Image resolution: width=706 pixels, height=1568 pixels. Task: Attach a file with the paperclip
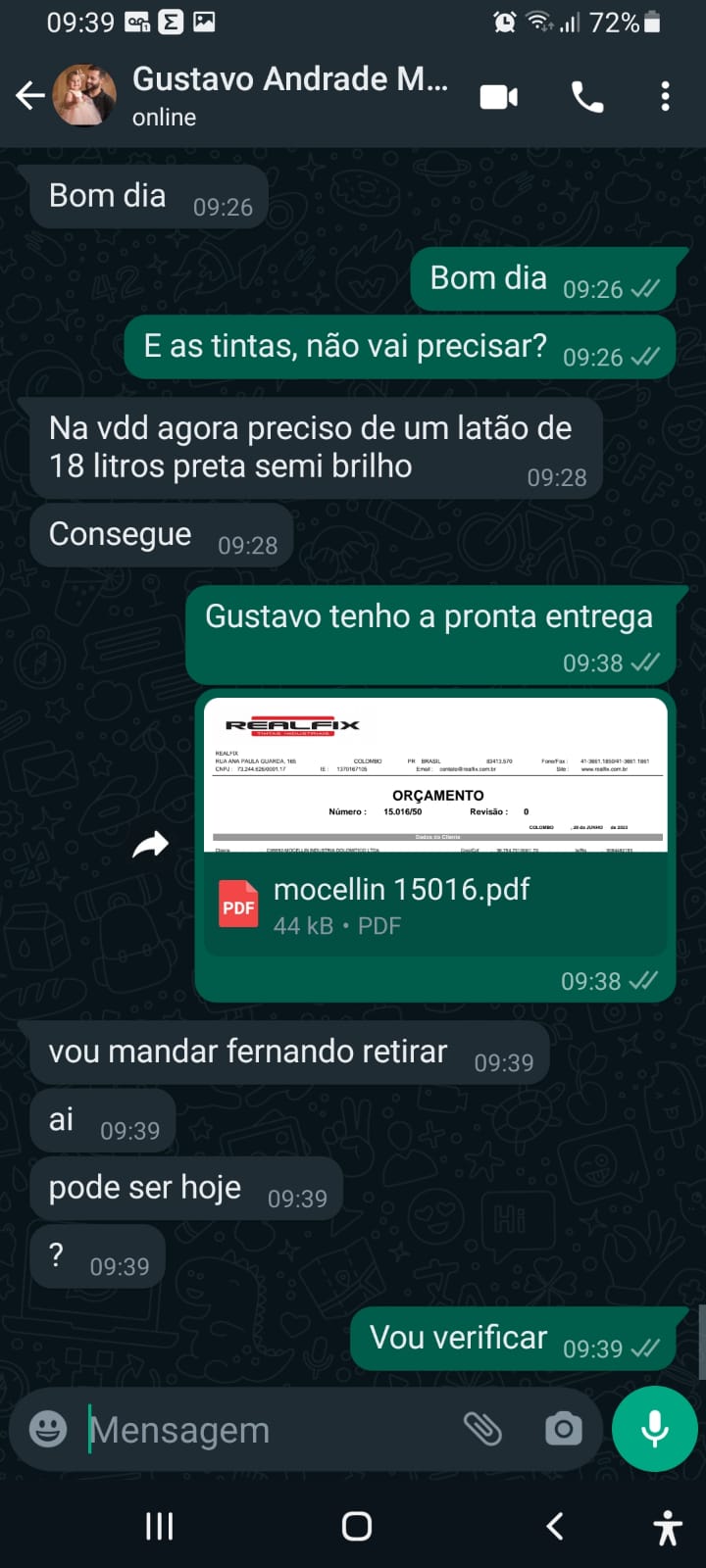tap(482, 1429)
